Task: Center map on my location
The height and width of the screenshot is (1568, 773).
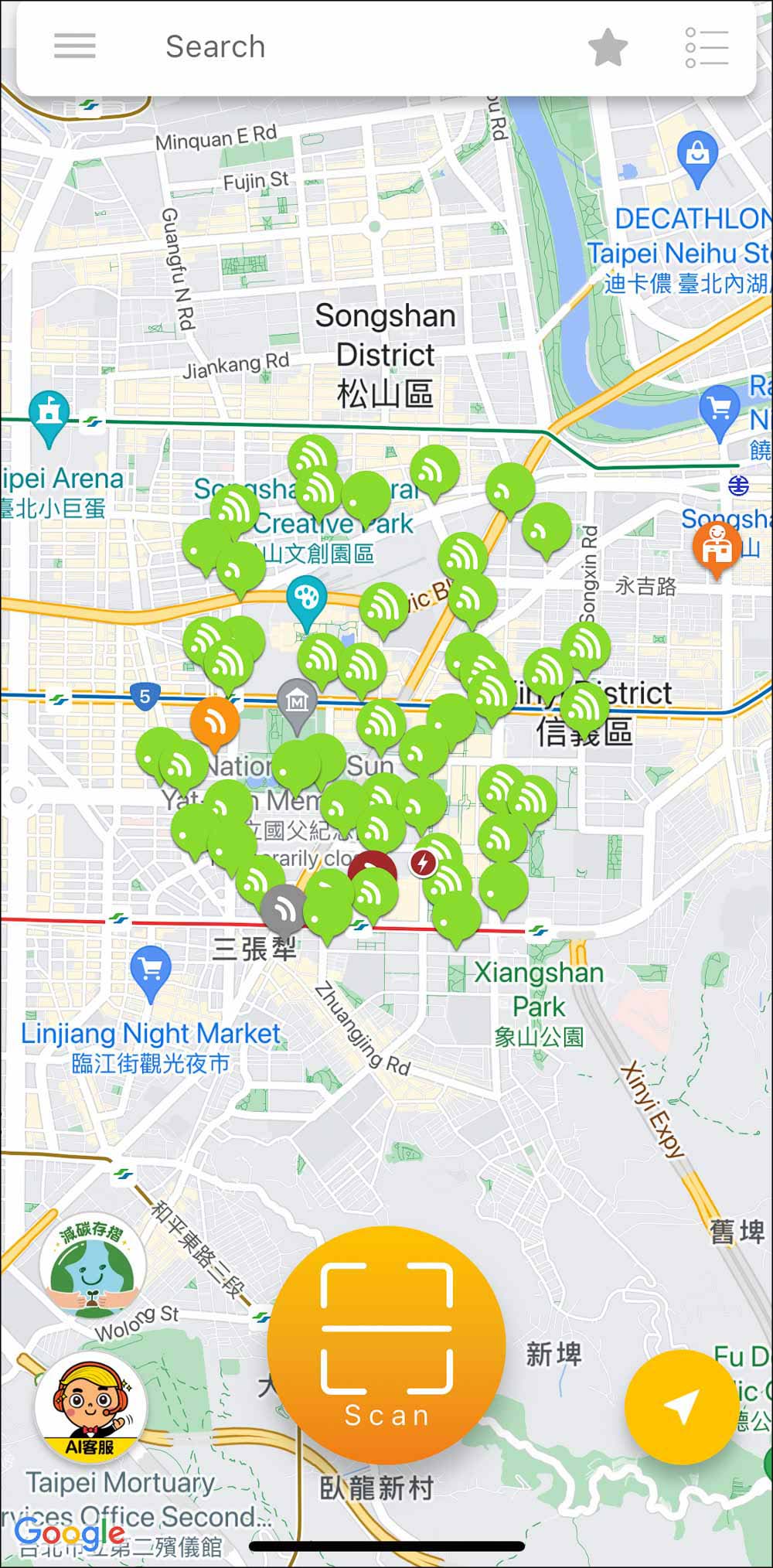Action: click(682, 1407)
